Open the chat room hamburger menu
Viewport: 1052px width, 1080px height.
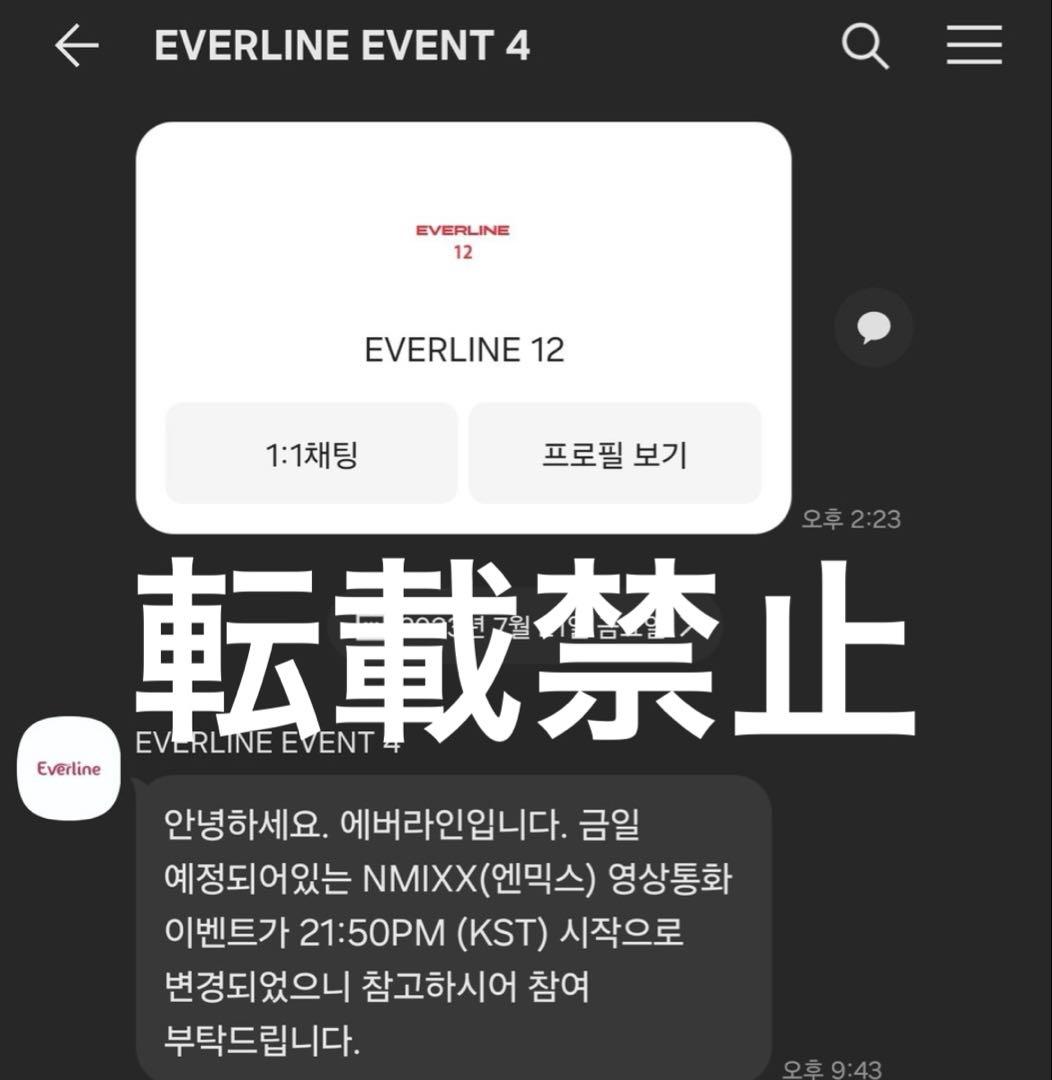[x=974, y=46]
